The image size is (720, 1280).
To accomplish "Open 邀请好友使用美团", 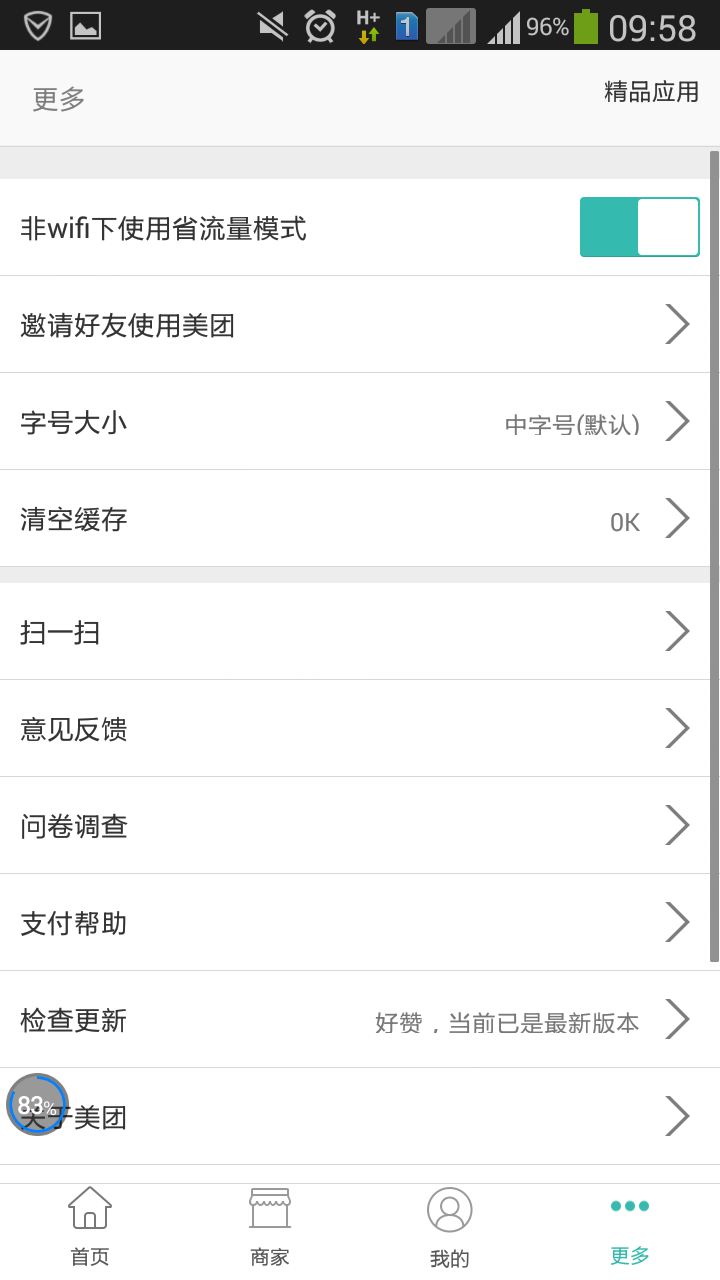I will 360,325.
